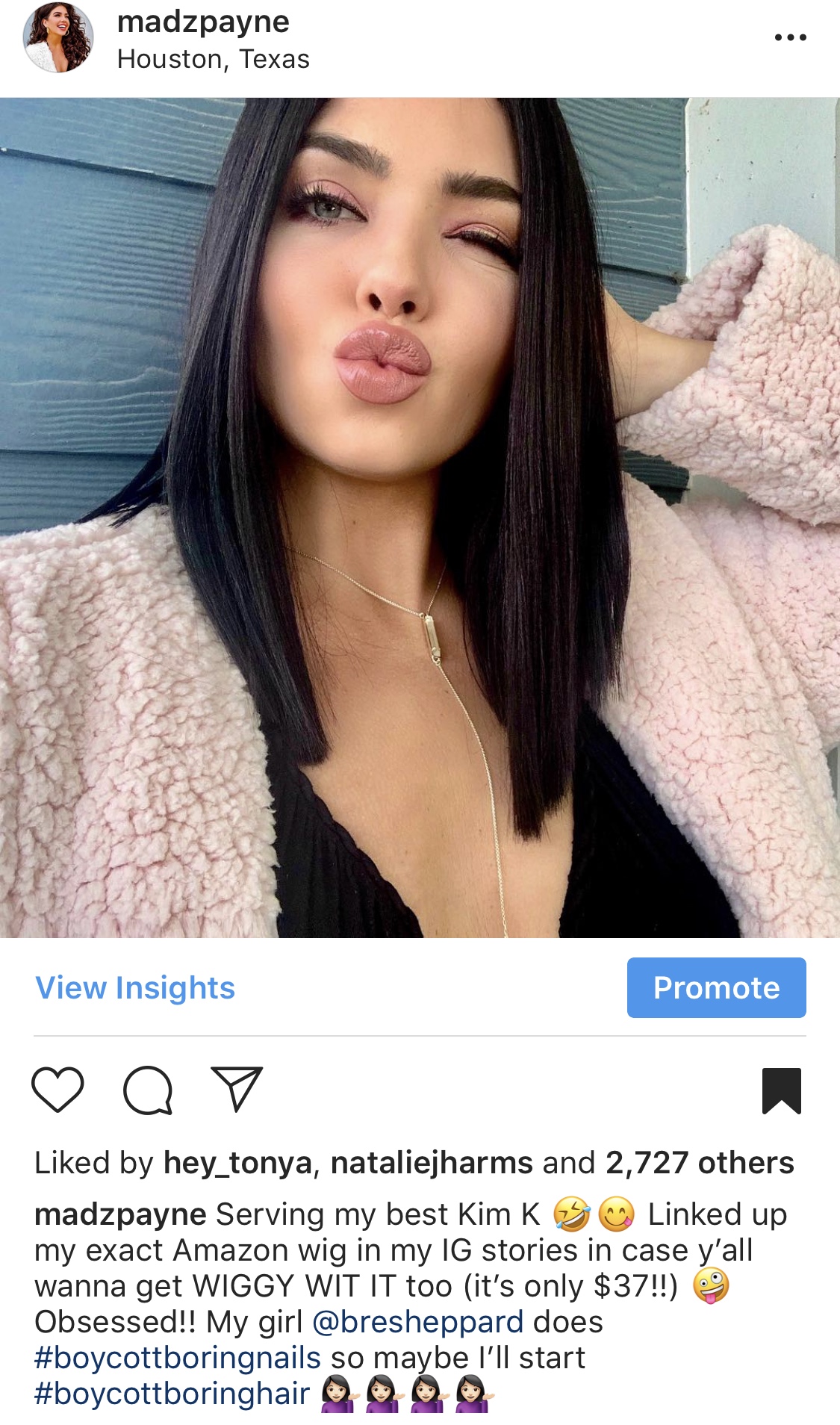The height and width of the screenshot is (1425, 840).
Task: Open nataliejharms' profile from likes
Action: [x=432, y=1163]
